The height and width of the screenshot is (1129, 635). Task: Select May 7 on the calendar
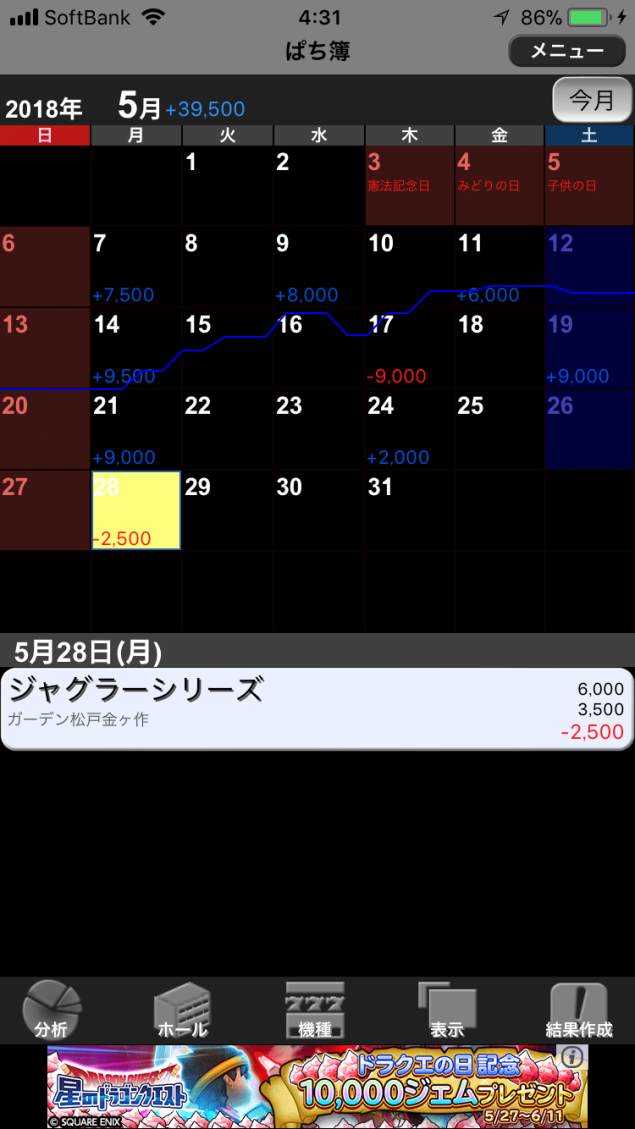point(136,267)
